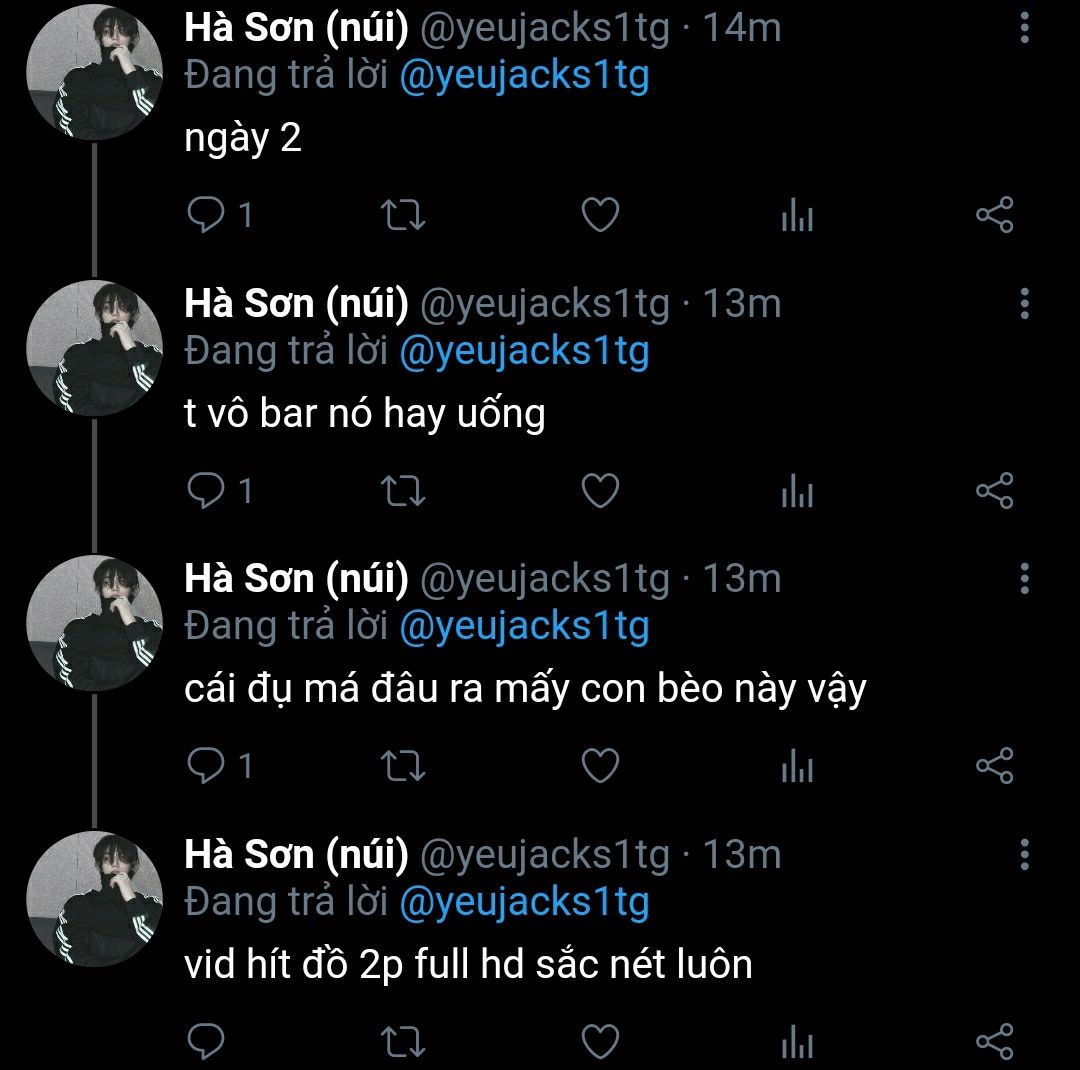Like the "mấy con bèo này vậy" tweet
The image size is (1080, 1070).
click(600, 766)
